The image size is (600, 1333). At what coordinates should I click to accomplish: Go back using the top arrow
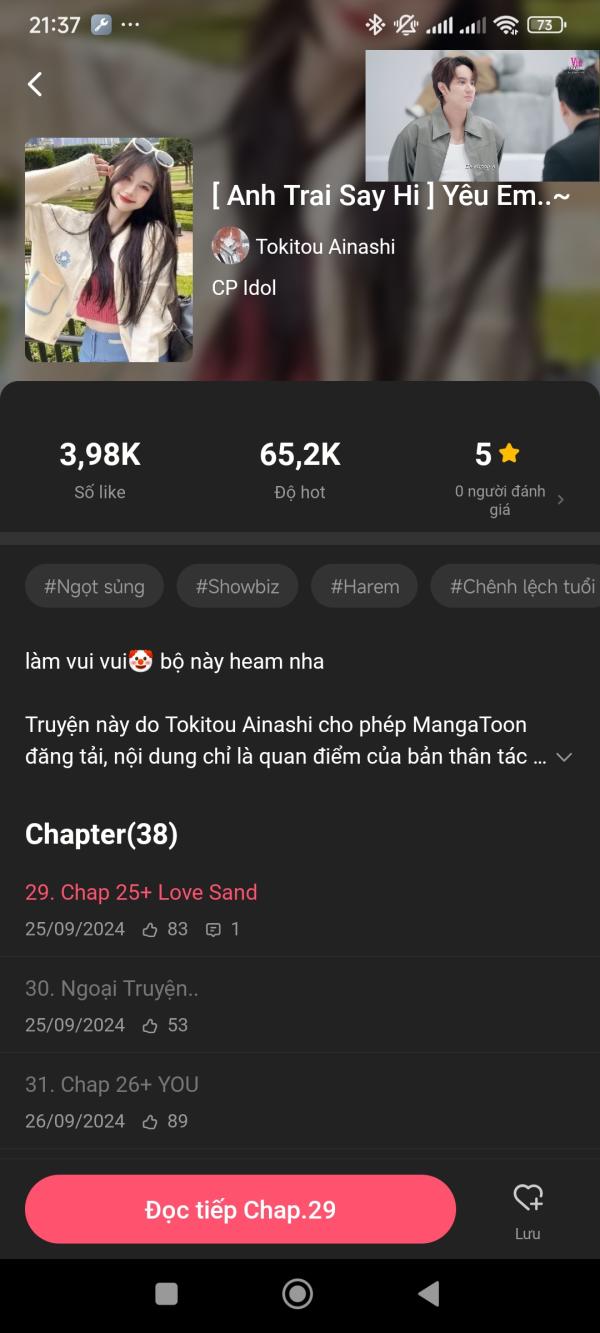[35, 84]
